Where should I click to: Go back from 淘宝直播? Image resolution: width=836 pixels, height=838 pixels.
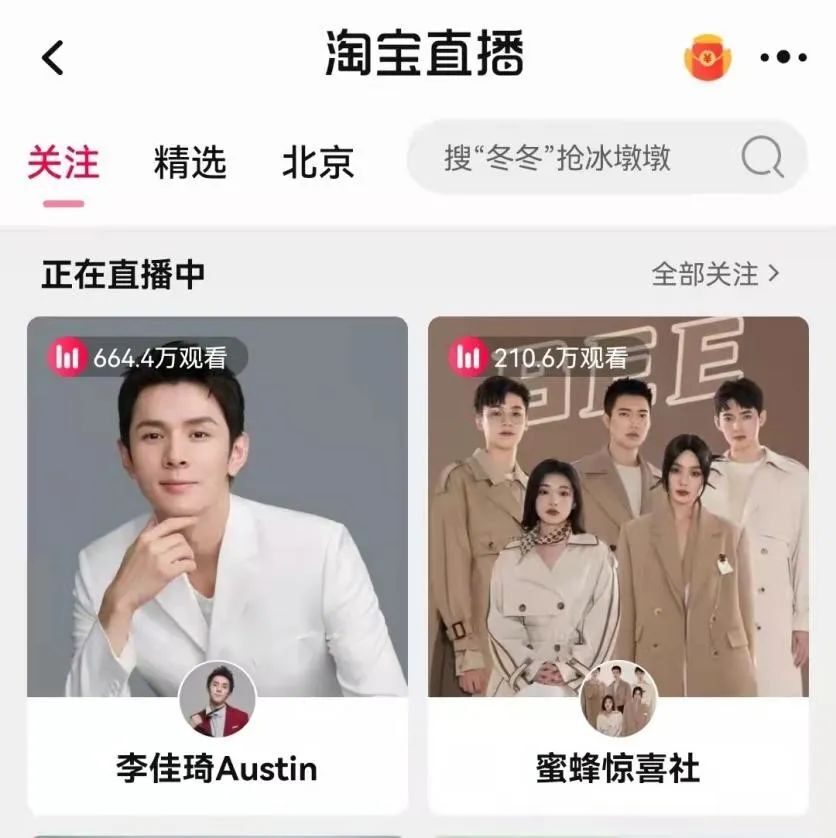[x=53, y=58]
